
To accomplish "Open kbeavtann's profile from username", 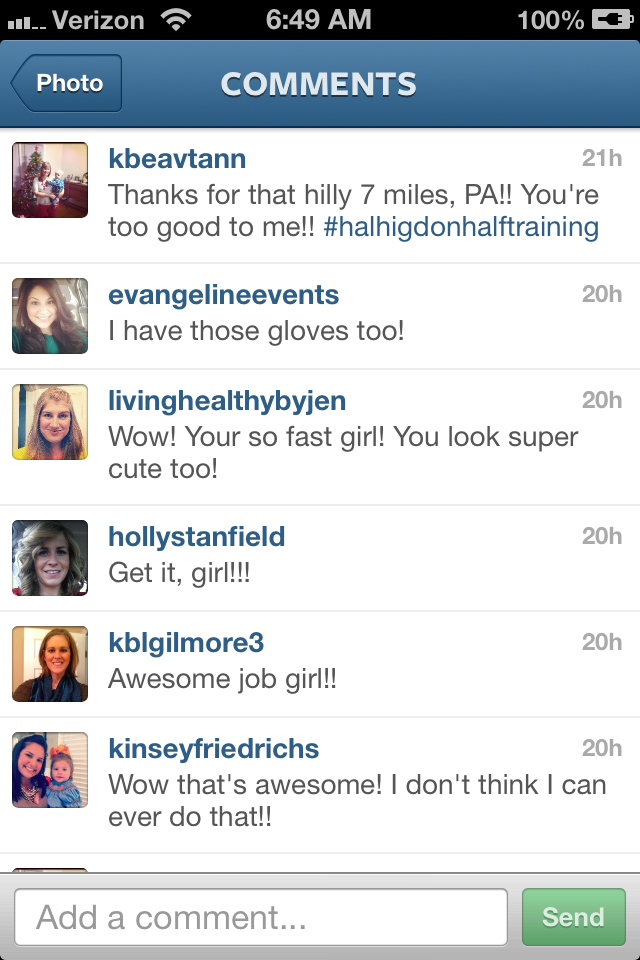I will (x=176, y=158).
